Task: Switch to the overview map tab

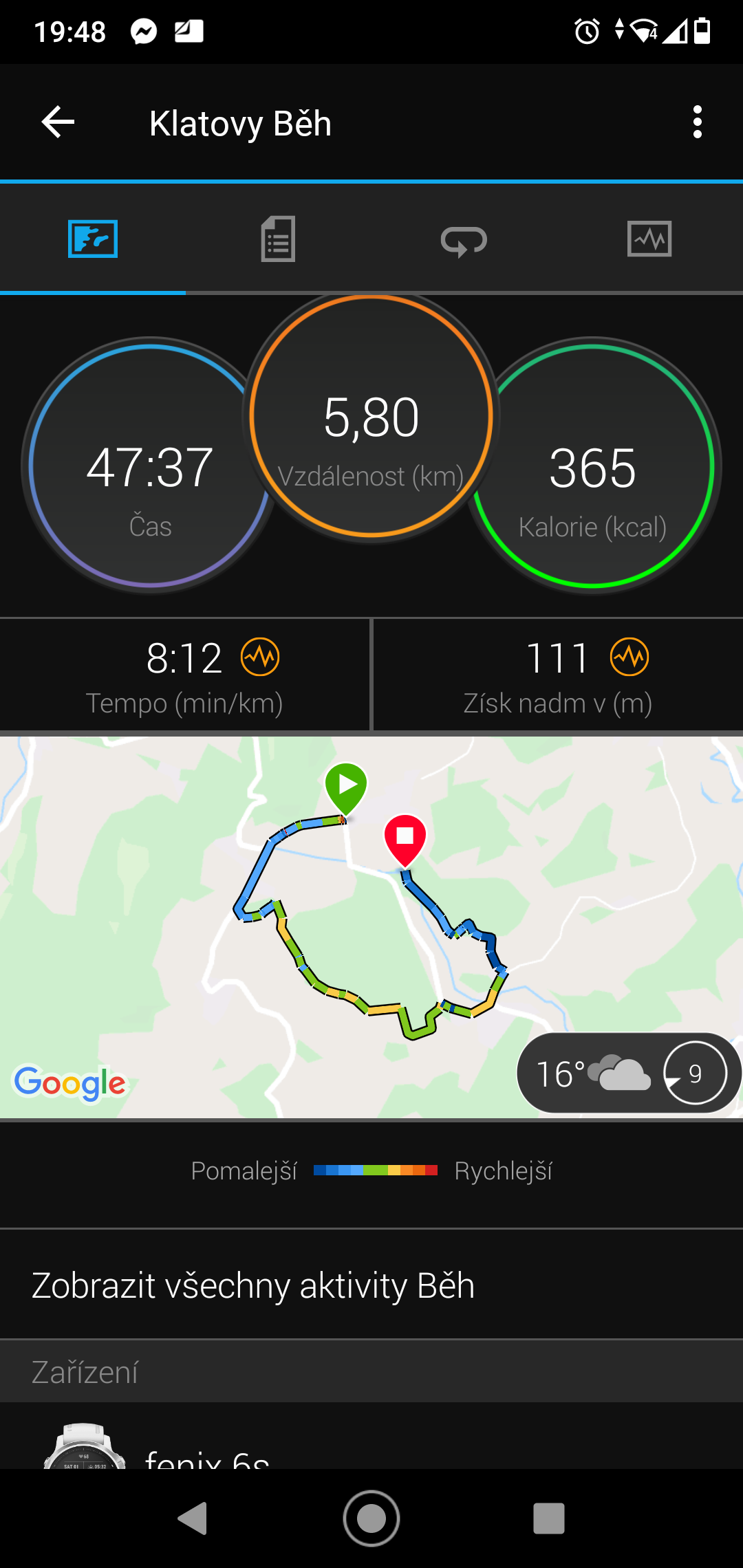Action: (x=93, y=239)
